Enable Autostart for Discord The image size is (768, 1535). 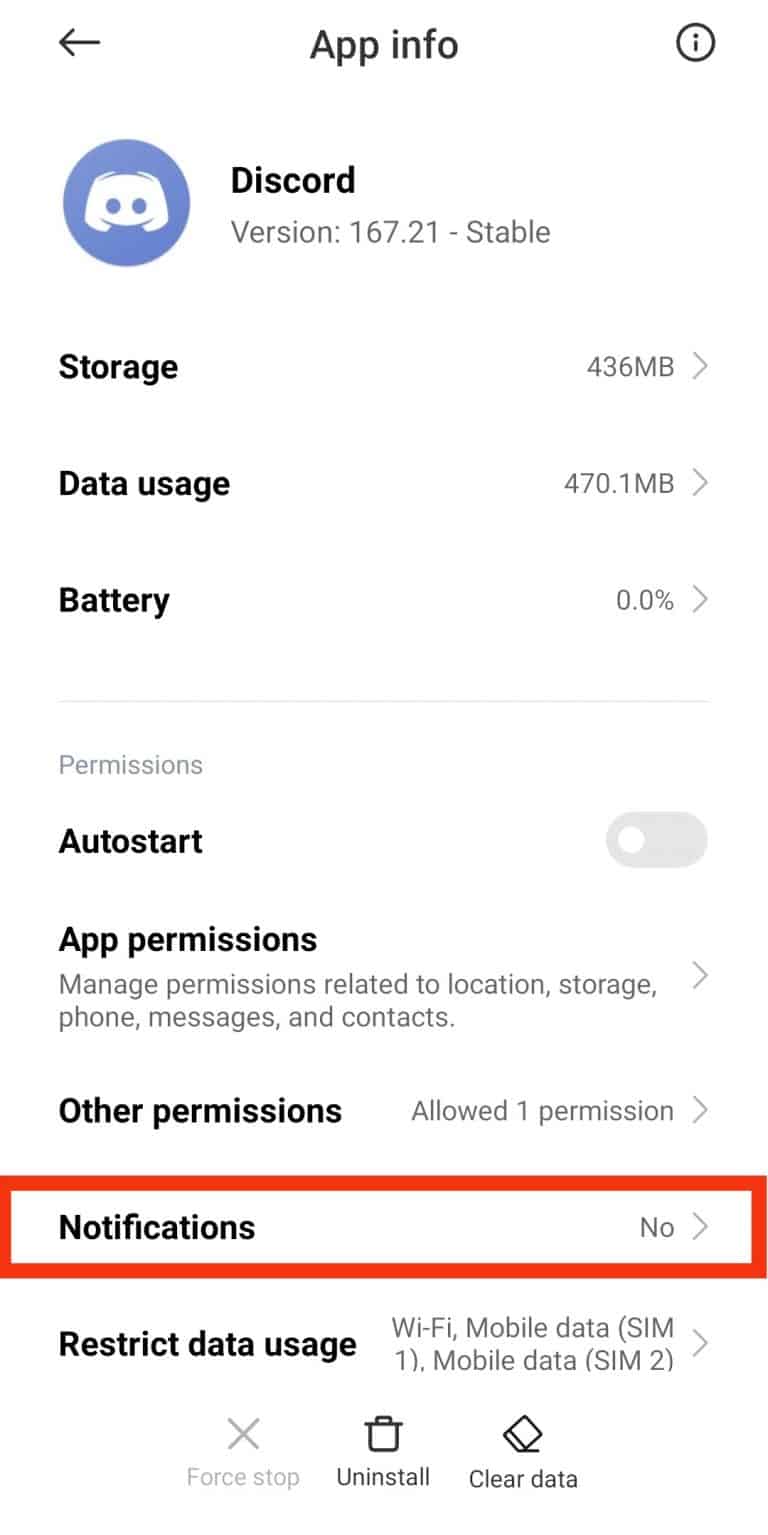(x=656, y=840)
